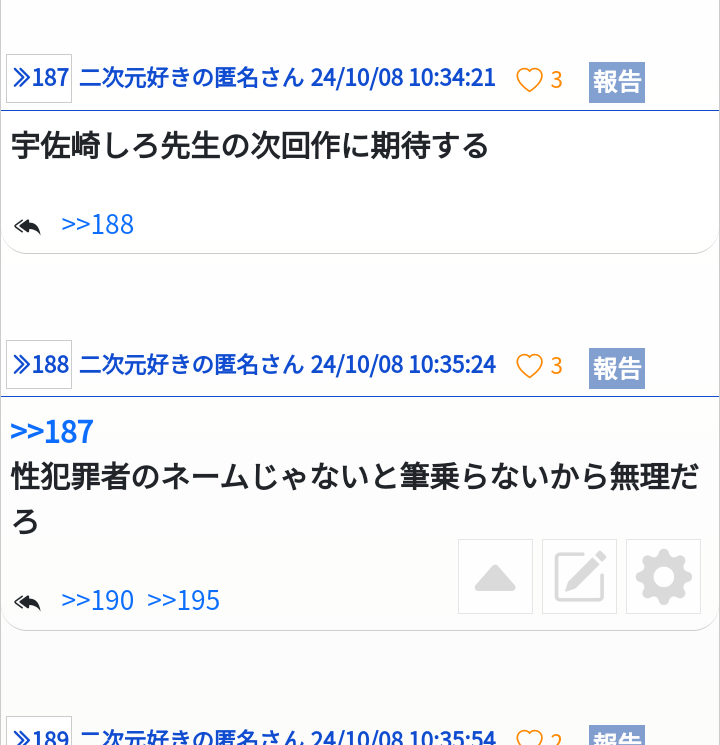Tap post number link >>188 in header
This screenshot has width=720, height=745.
(39, 365)
